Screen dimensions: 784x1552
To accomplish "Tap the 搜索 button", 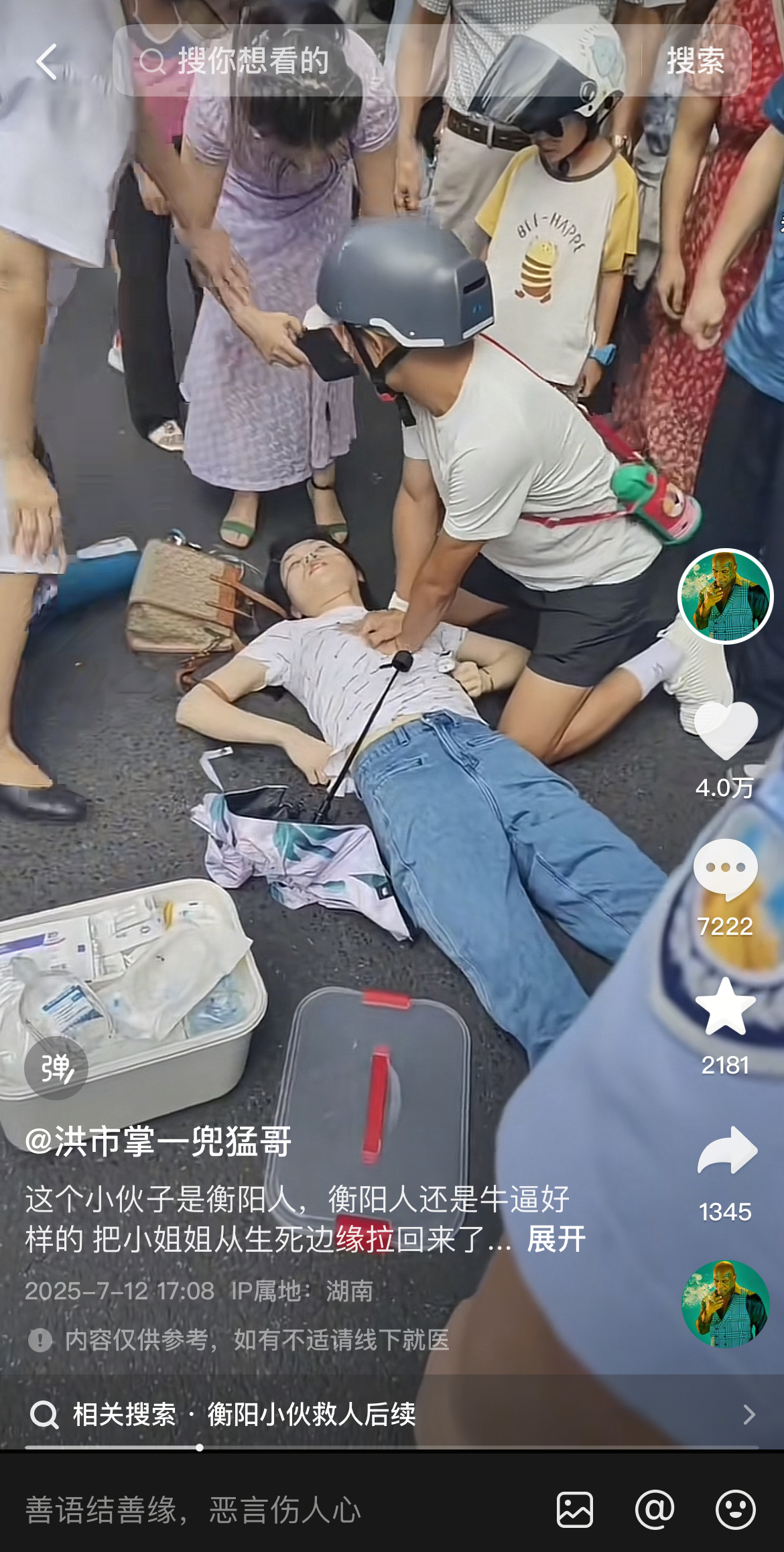I will point(695,62).
